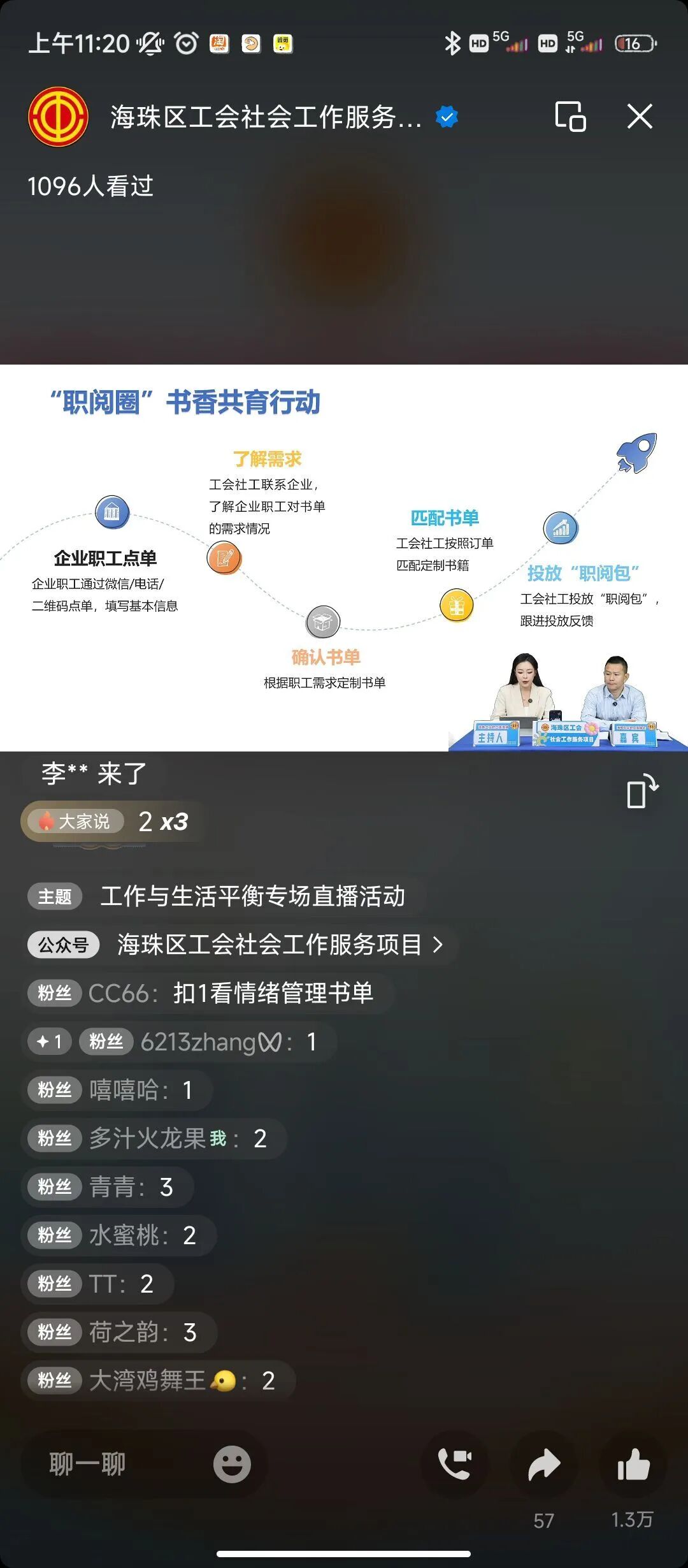Tap the 大家说 trending comment chip
The width and height of the screenshot is (688, 1568).
tap(75, 822)
